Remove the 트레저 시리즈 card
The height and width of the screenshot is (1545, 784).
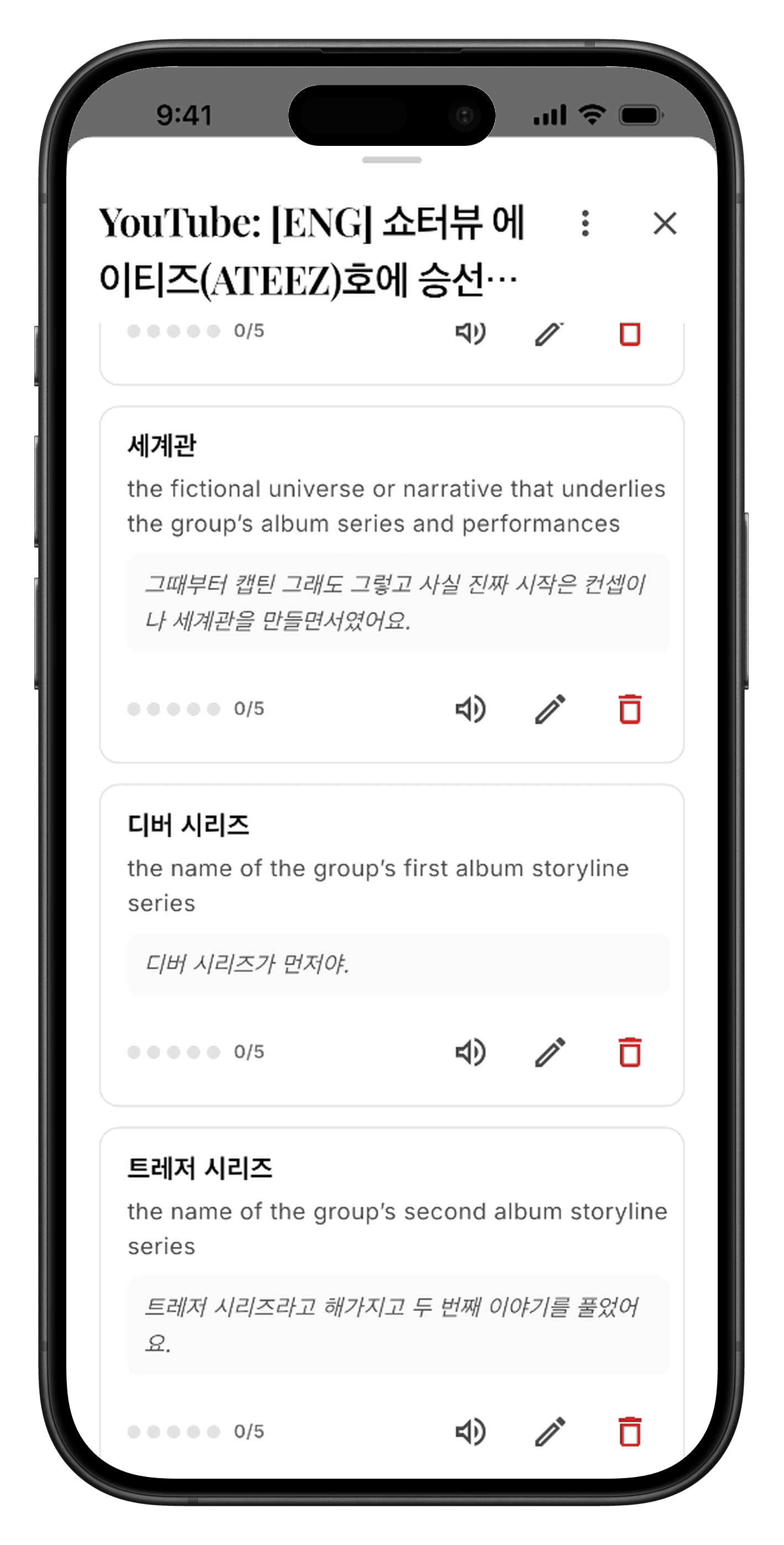[x=630, y=1432]
